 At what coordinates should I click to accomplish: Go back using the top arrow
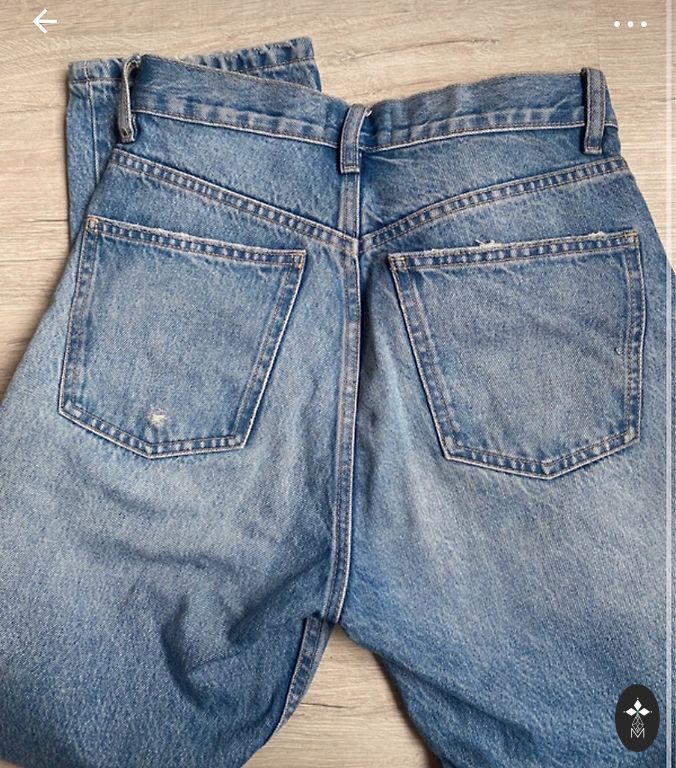[44, 22]
